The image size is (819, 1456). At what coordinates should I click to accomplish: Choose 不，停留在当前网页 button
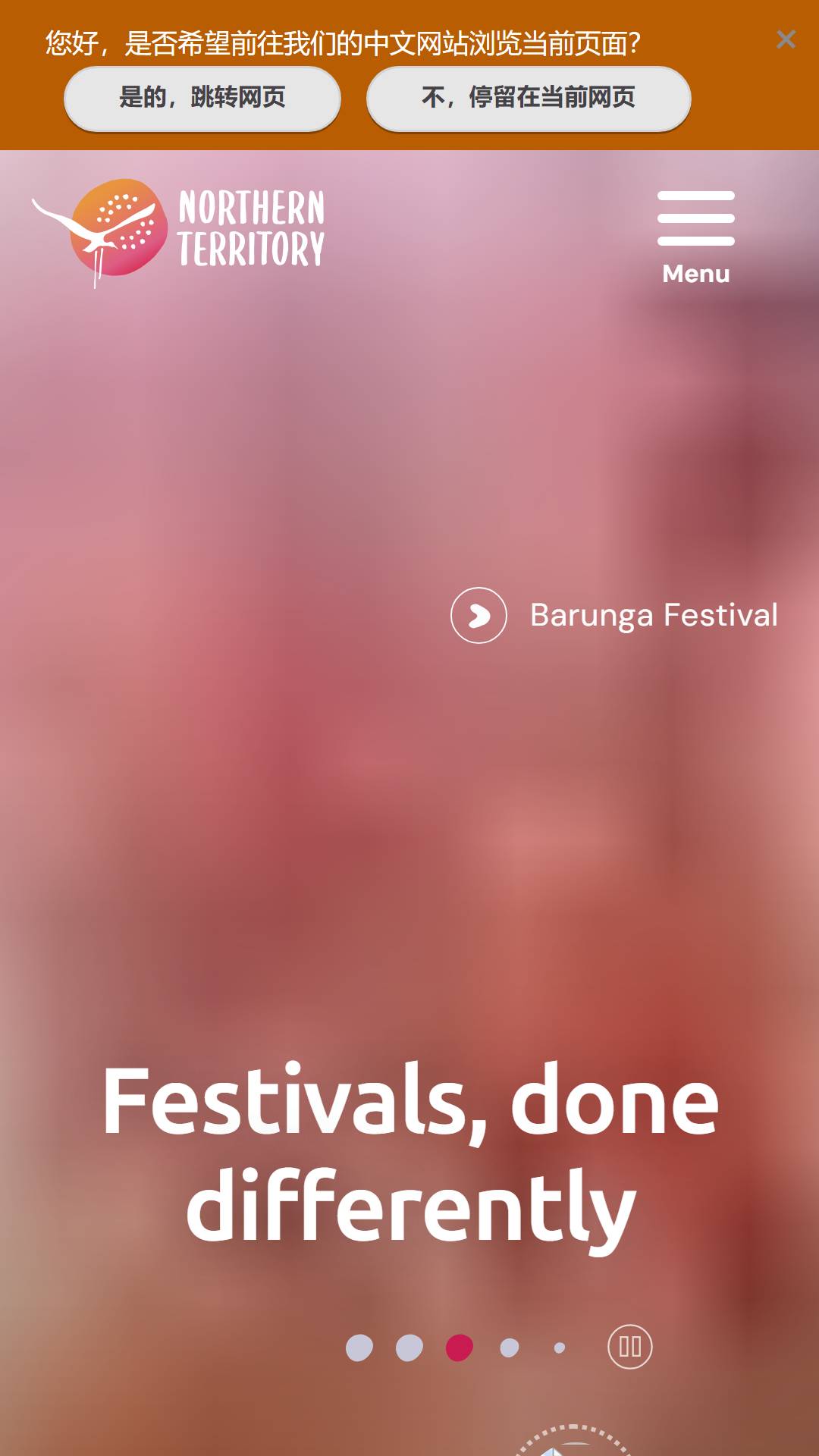click(529, 99)
